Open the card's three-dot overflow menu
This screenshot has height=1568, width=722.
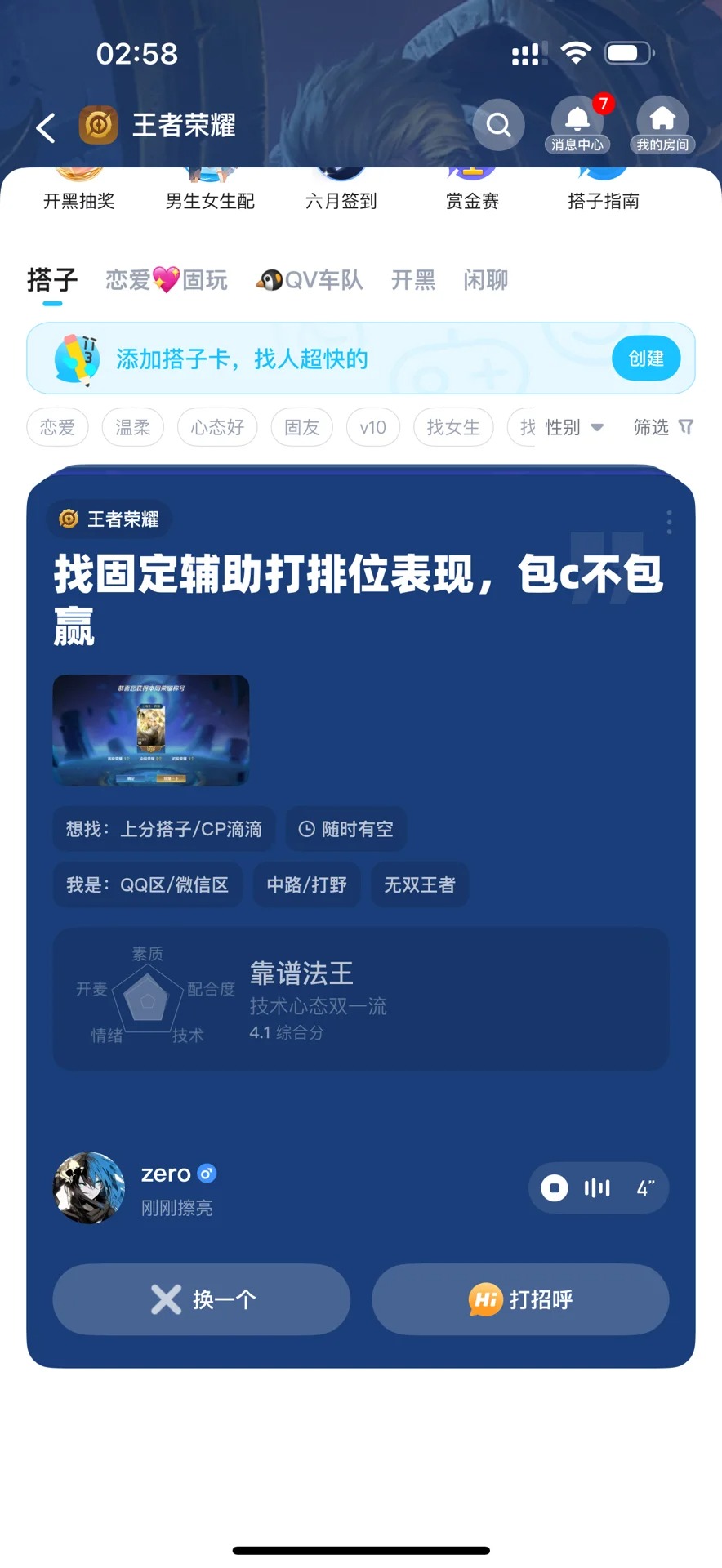coord(669,522)
